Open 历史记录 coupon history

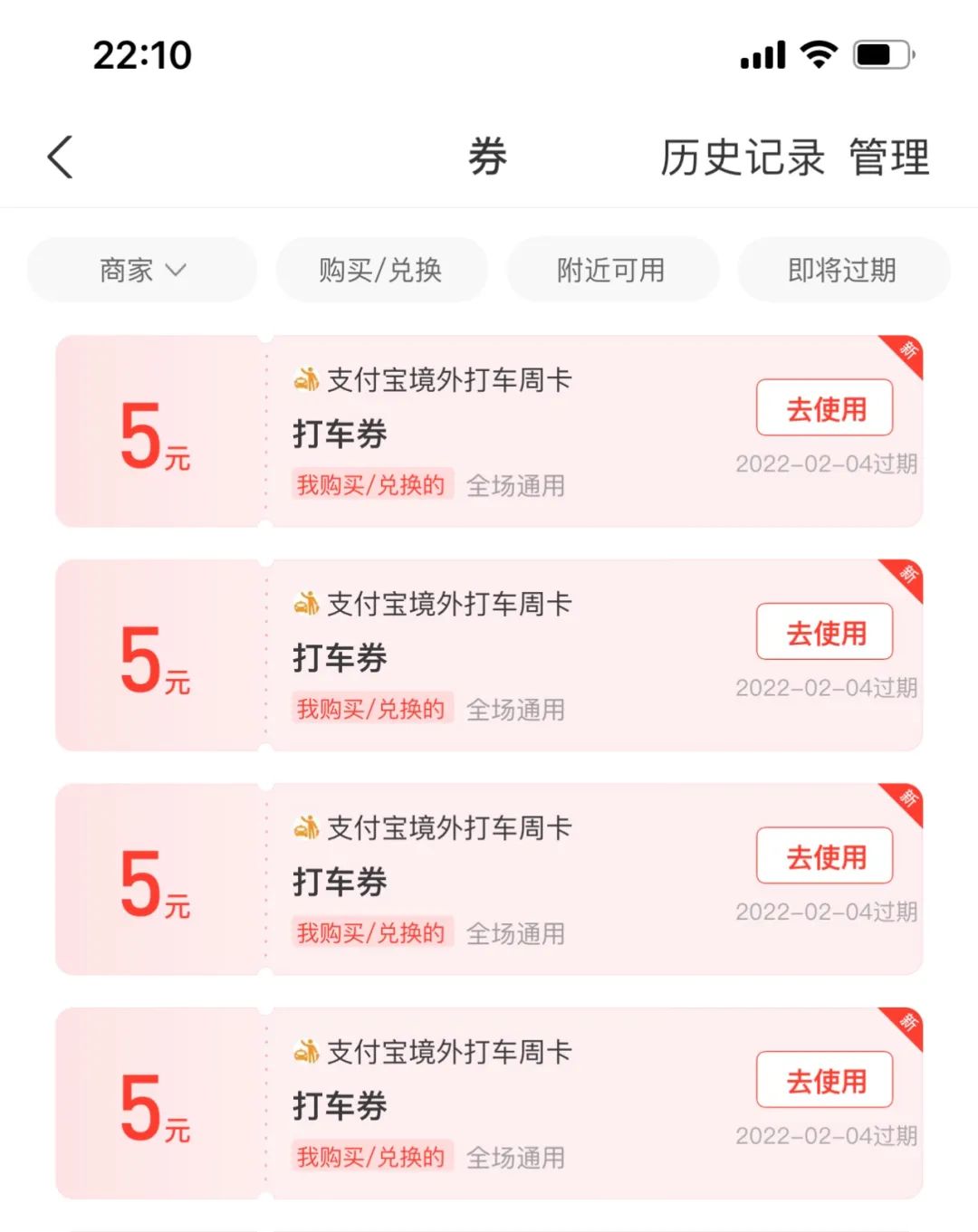coord(742,158)
